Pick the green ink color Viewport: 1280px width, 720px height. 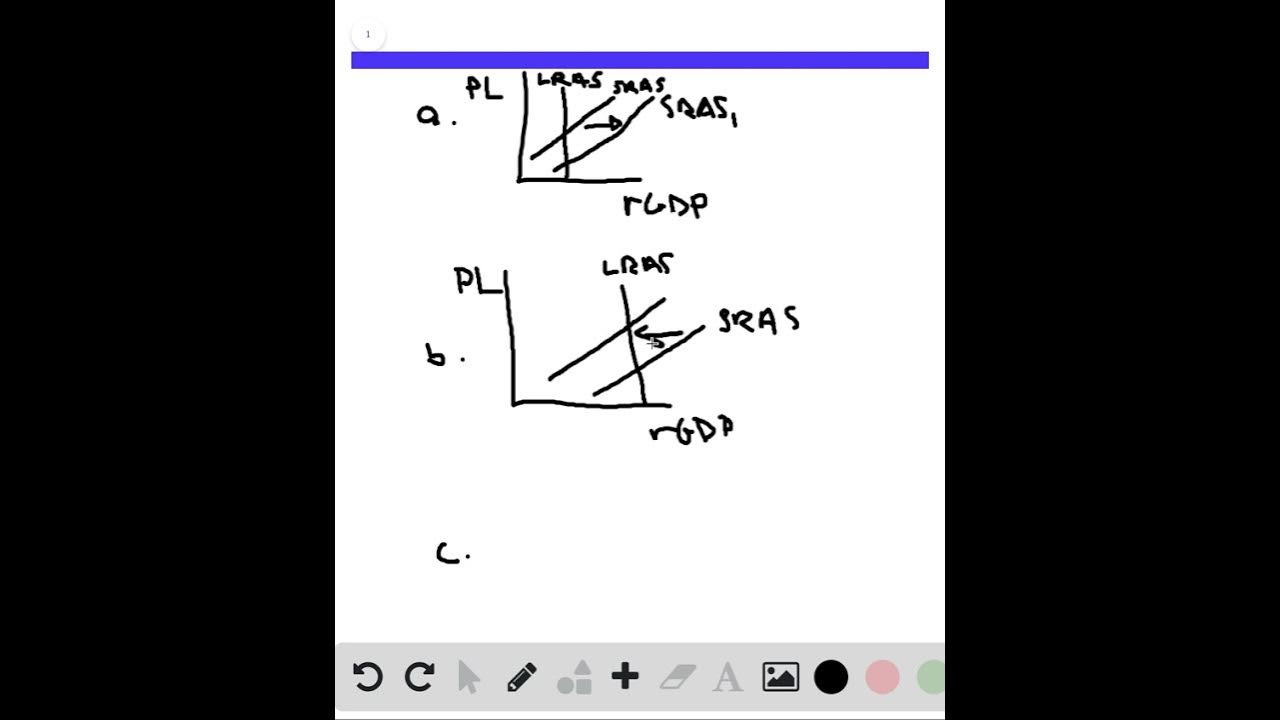tap(931, 677)
